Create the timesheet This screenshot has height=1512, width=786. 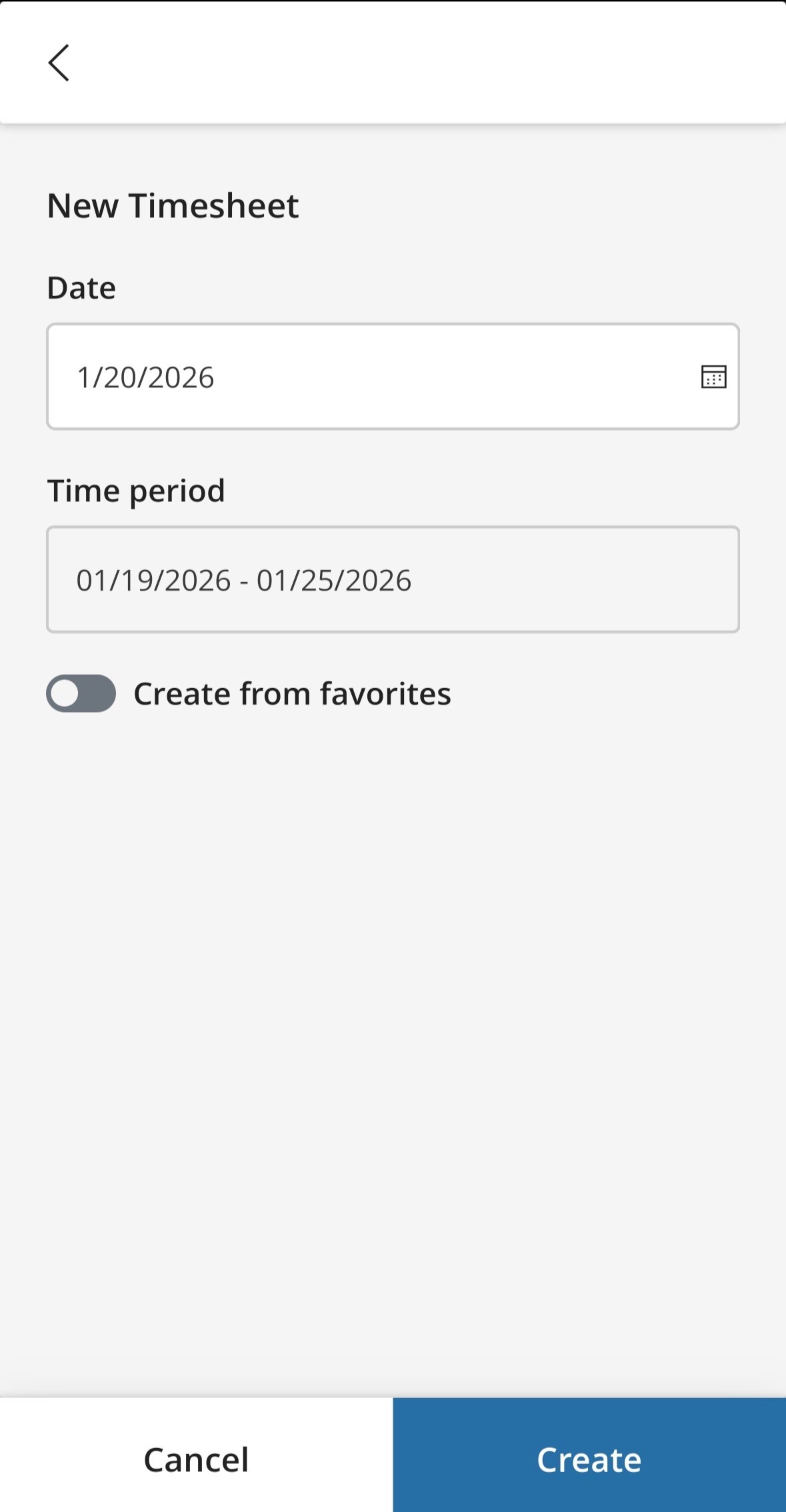tap(589, 1459)
